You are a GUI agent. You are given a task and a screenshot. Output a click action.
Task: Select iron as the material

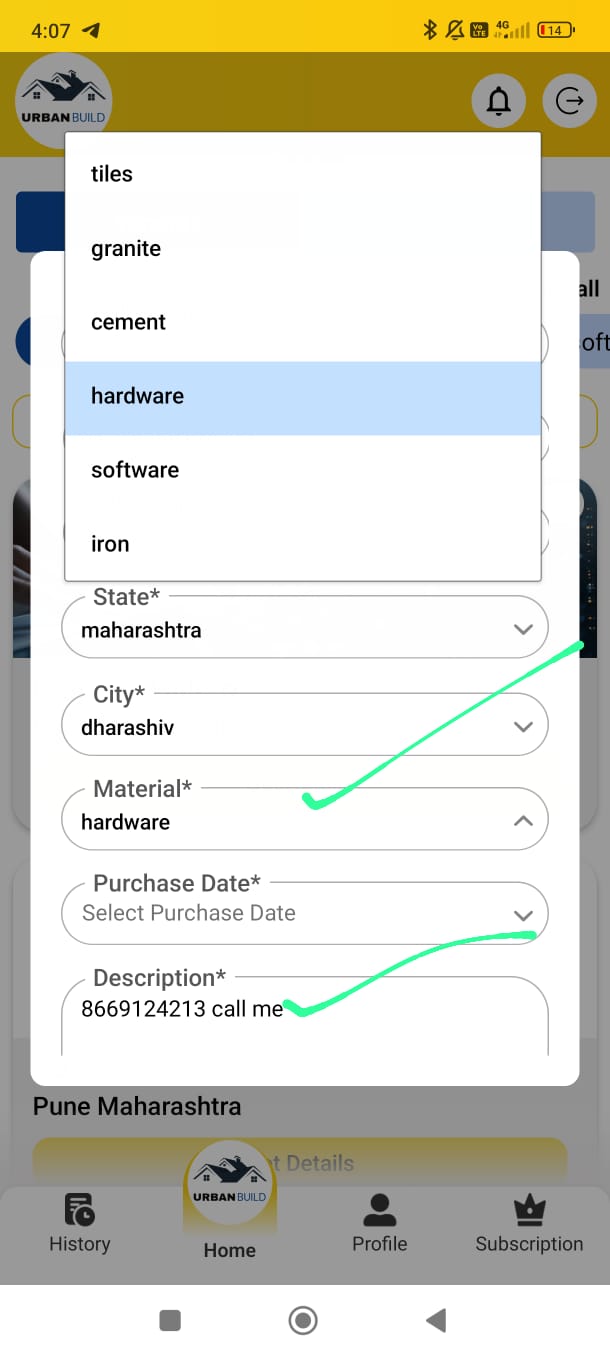click(x=302, y=544)
